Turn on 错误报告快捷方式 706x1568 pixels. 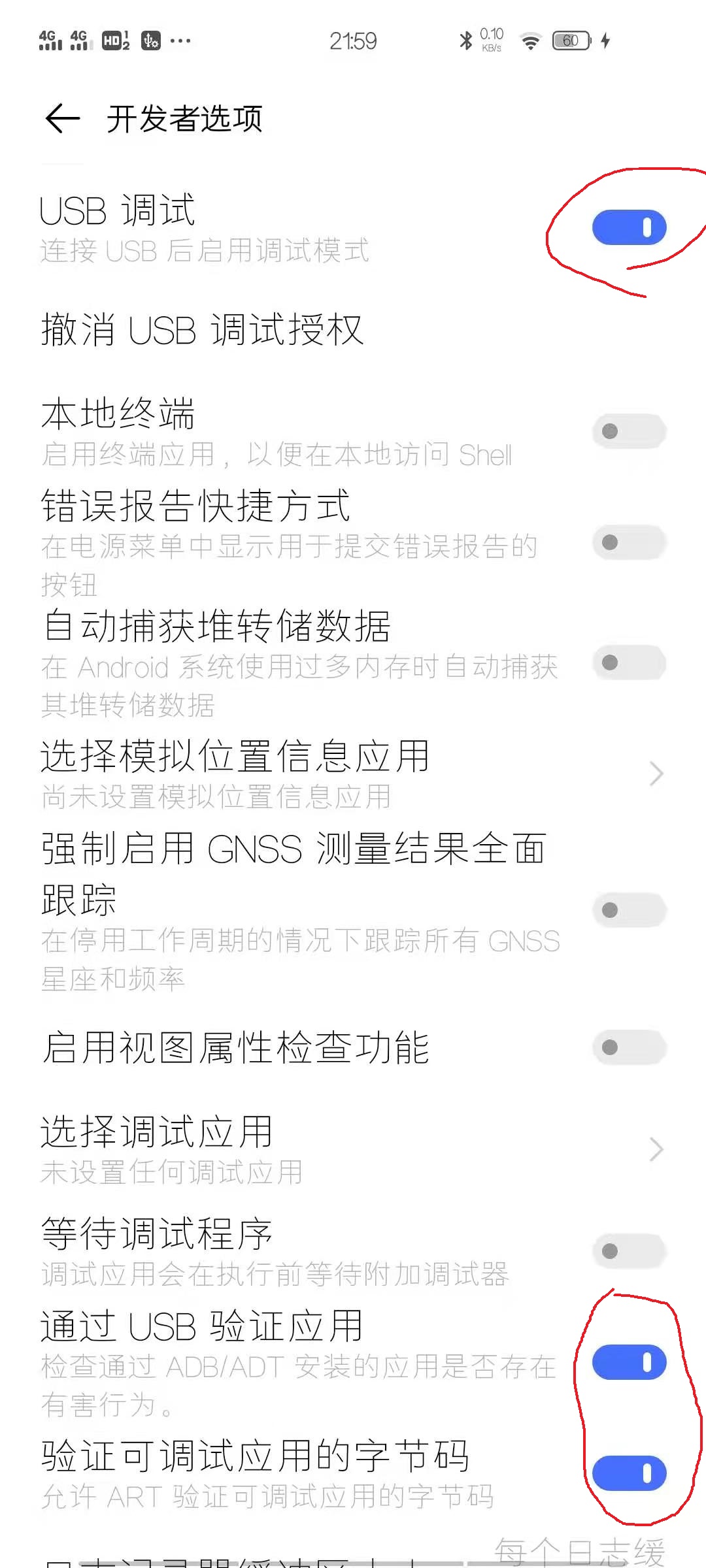pyautogui.click(x=629, y=542)
